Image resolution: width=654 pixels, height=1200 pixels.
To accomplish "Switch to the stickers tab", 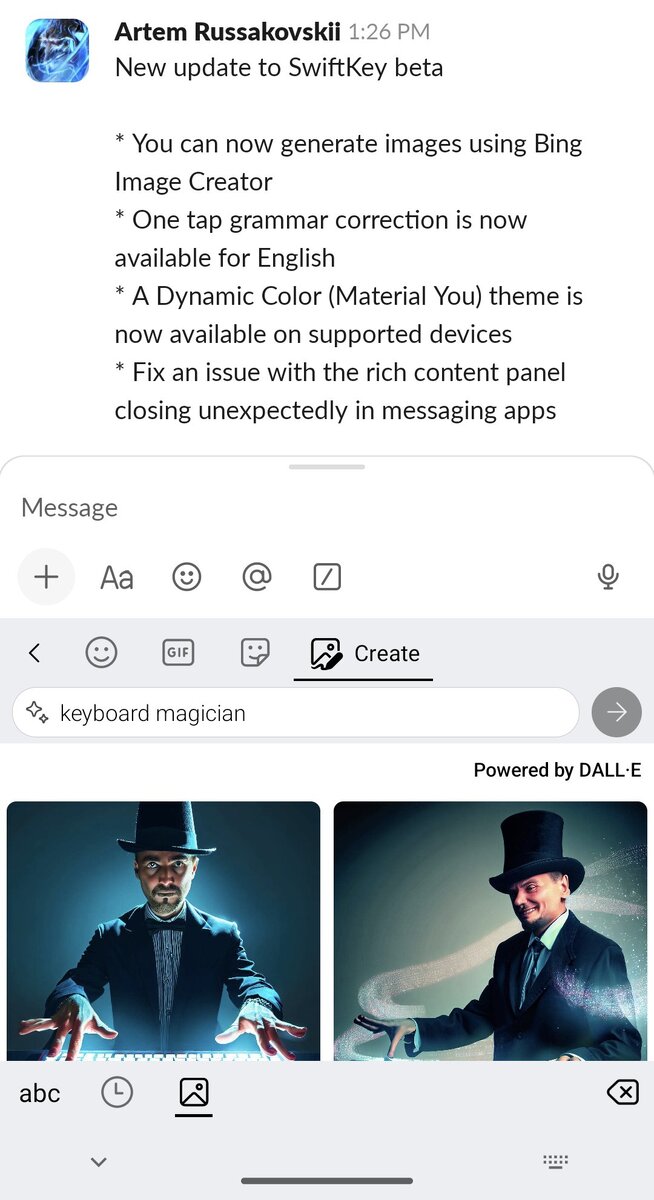I will click(255, 653).
